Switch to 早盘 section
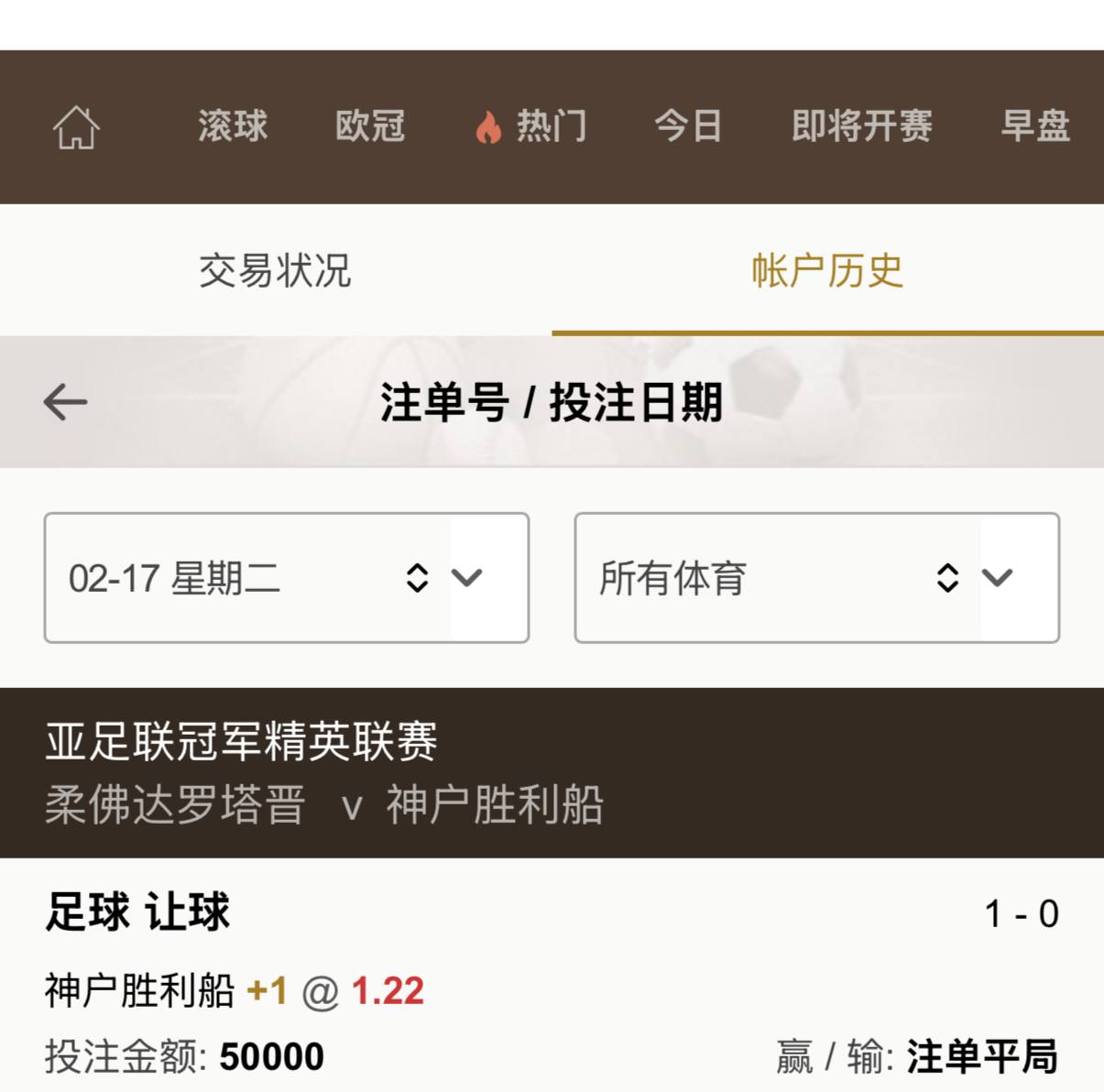The width and height of the screenshot is (1104, 1092). [x=1035, y=126]
